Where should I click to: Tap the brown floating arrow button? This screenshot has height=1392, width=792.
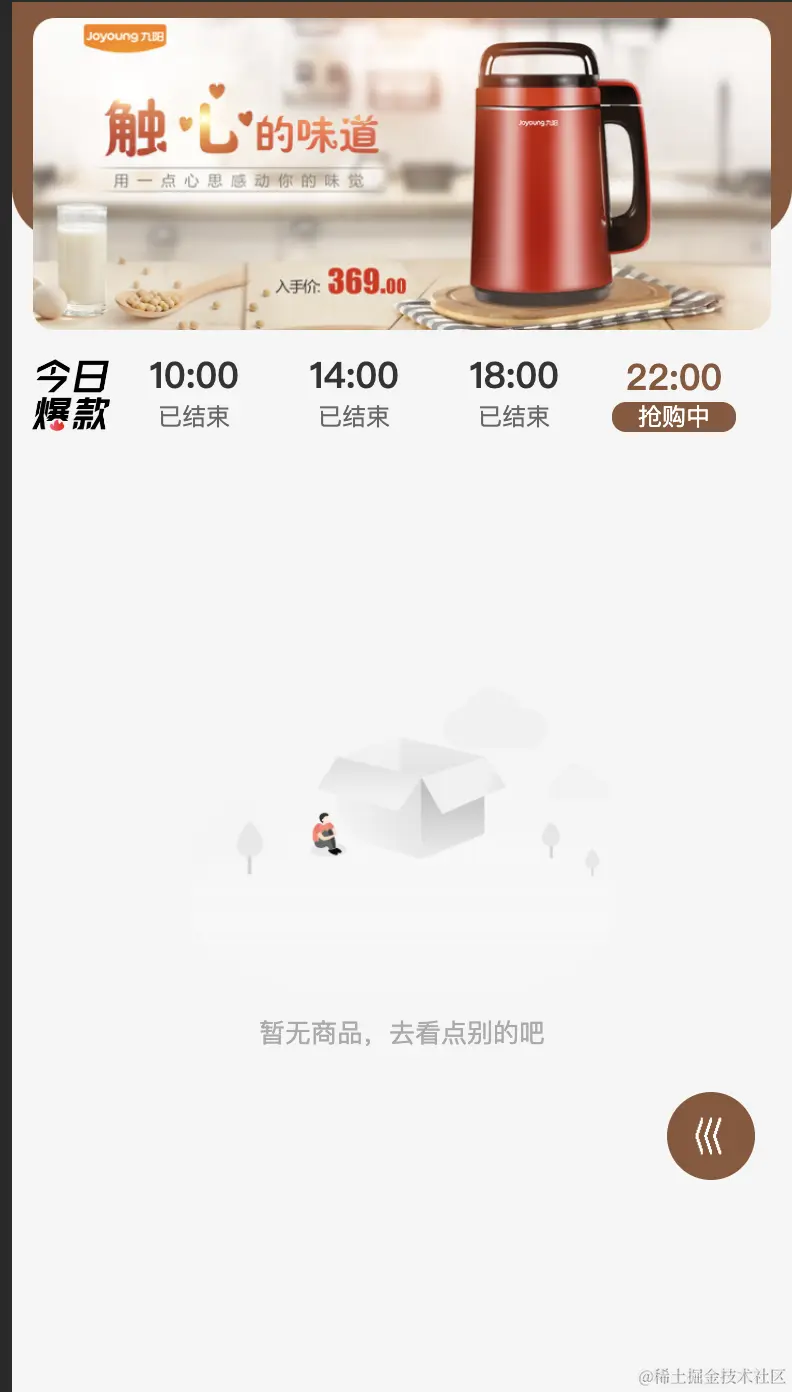coord(710,1135)
